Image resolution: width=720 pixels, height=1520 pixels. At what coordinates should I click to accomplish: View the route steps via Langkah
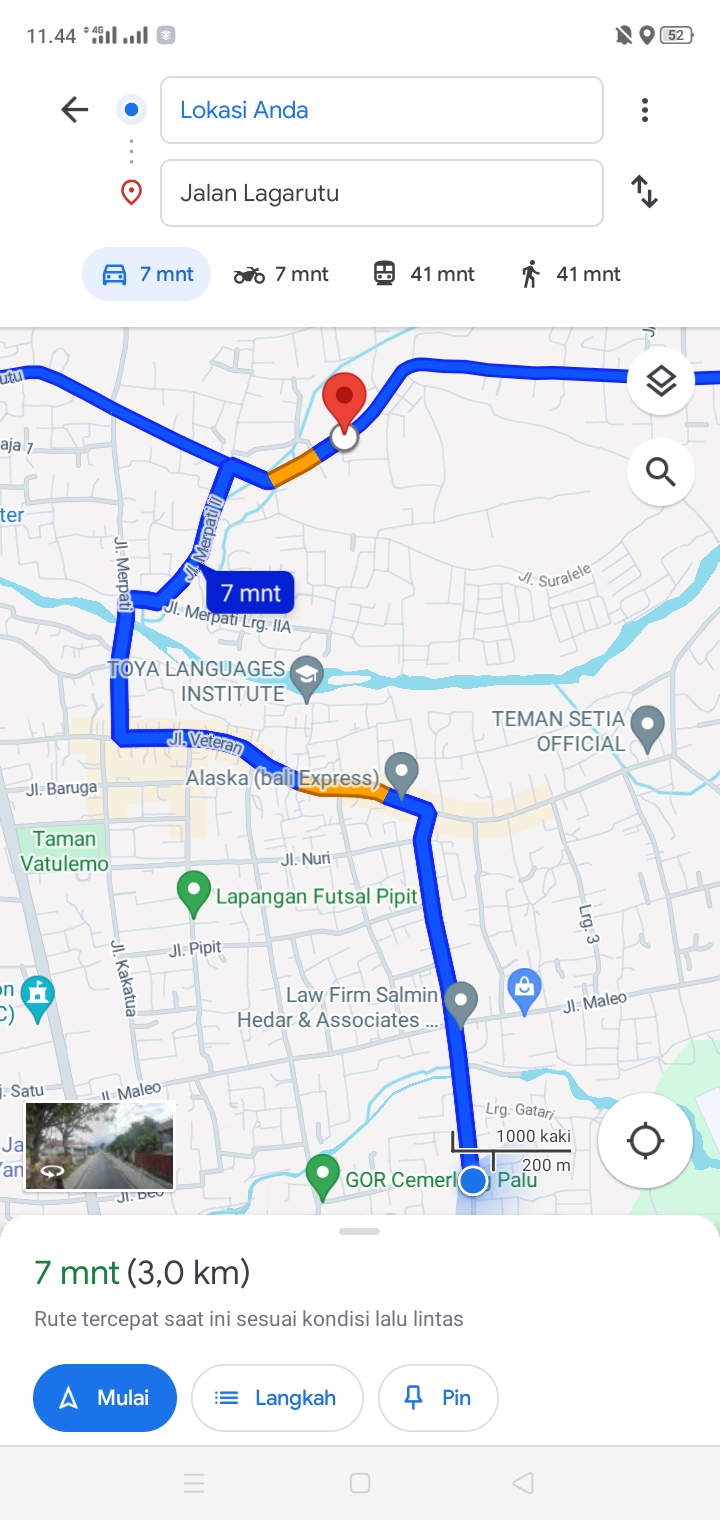277,1398
